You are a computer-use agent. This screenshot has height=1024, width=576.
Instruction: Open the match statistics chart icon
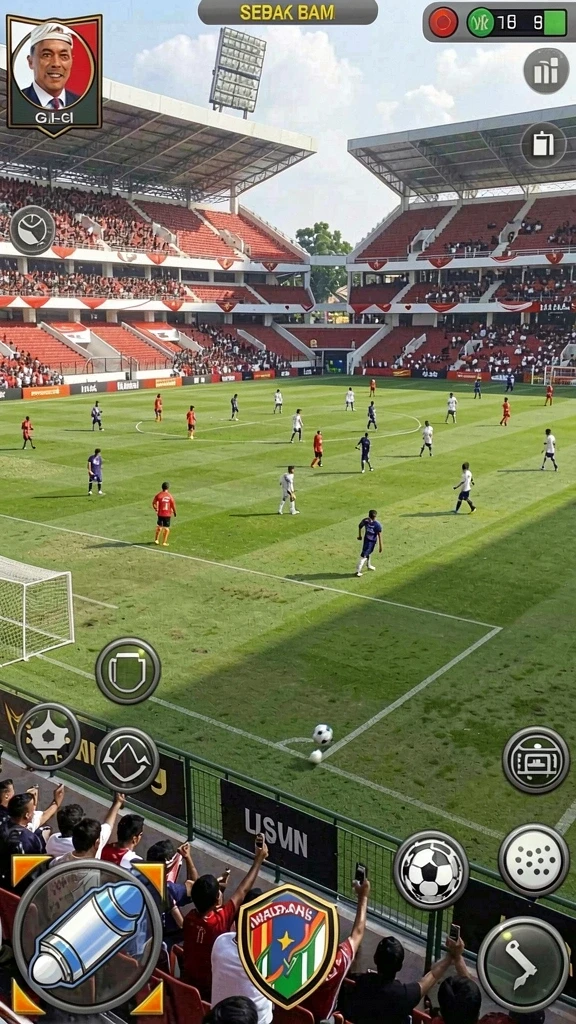point(546,71)
